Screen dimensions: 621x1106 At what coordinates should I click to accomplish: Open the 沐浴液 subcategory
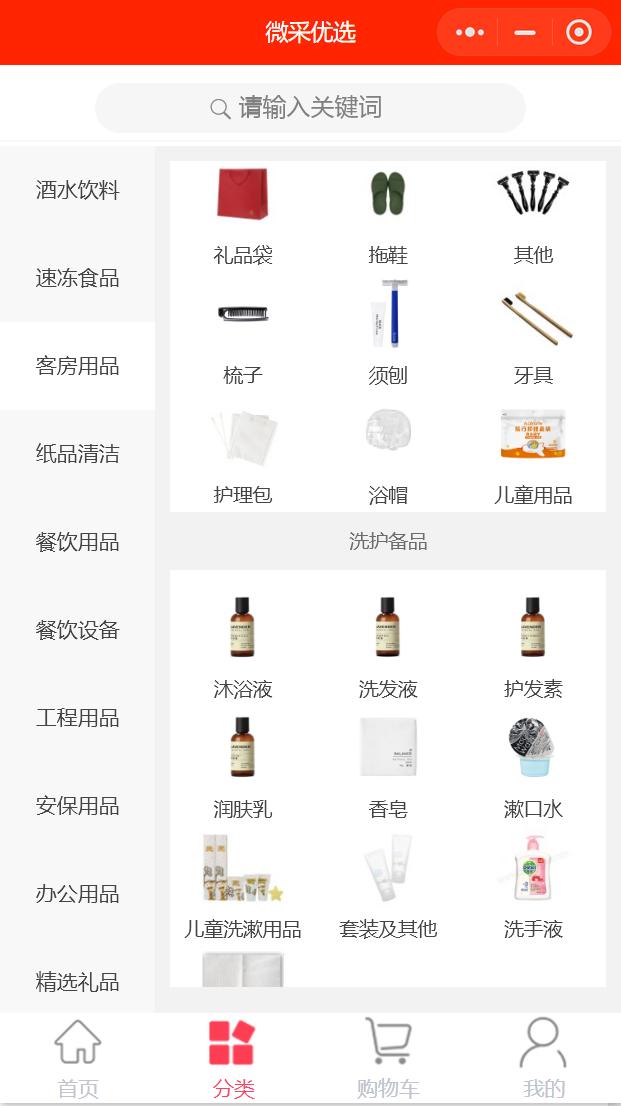[x=243, y=648]
